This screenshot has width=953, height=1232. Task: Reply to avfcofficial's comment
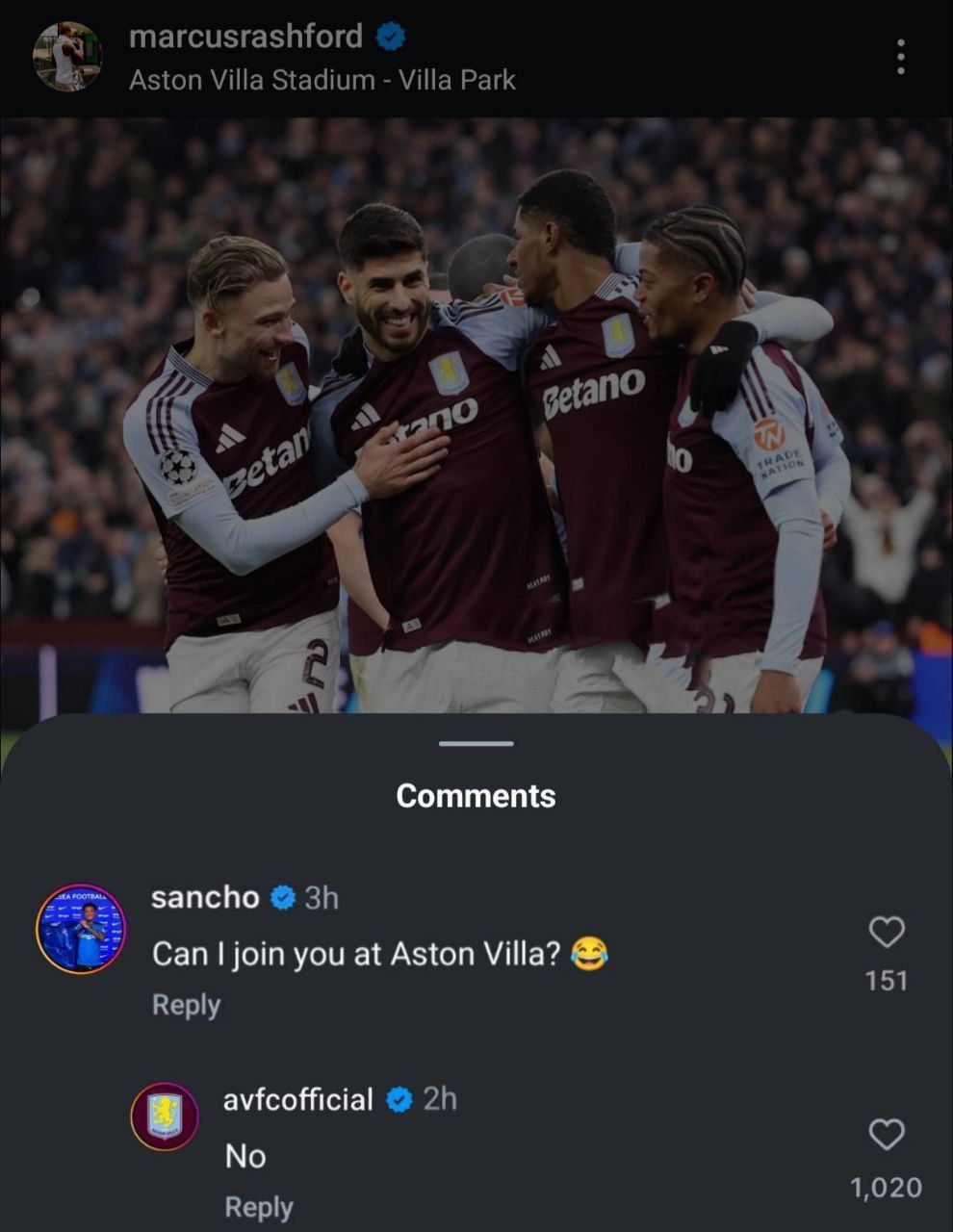(x=258, y=1207)
